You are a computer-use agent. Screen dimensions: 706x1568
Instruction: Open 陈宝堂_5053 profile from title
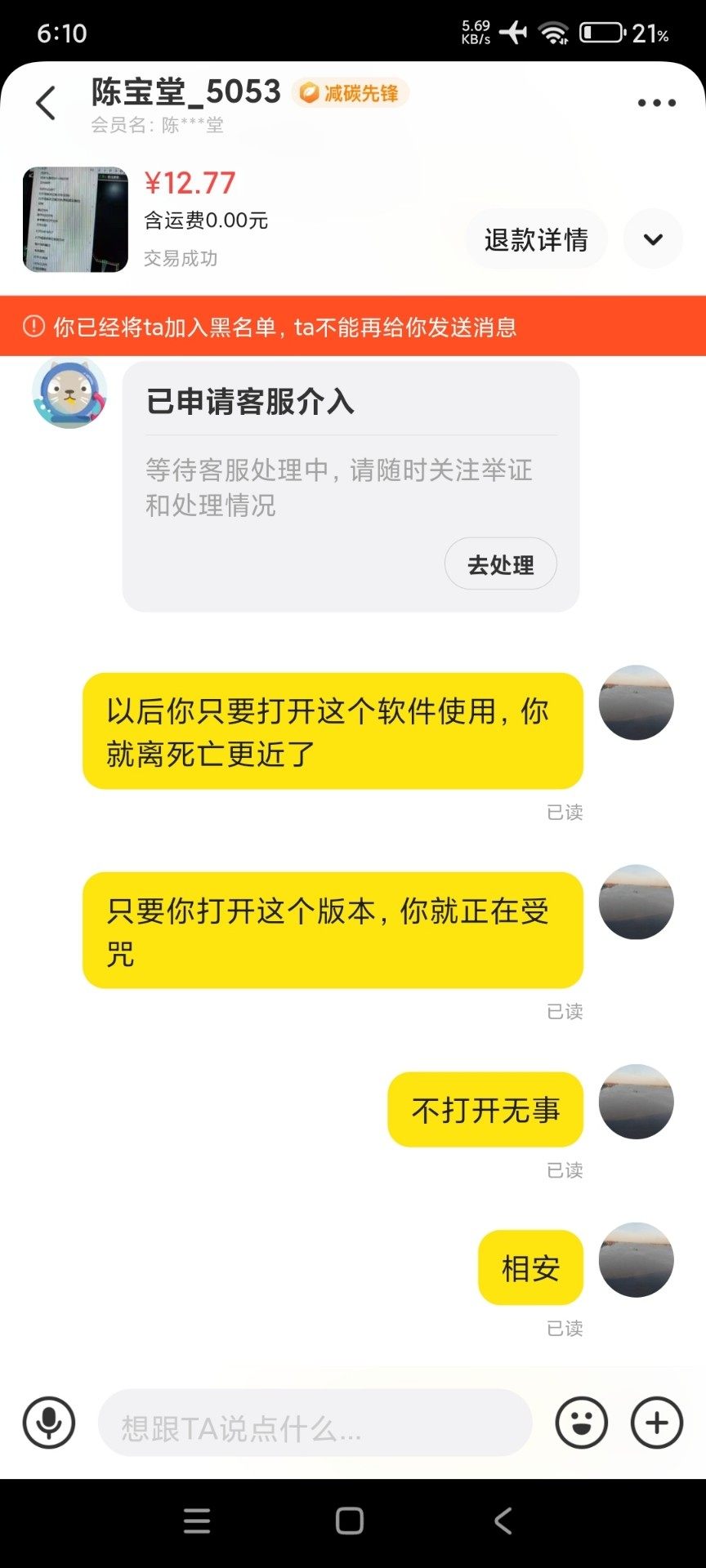click(186, 92)
